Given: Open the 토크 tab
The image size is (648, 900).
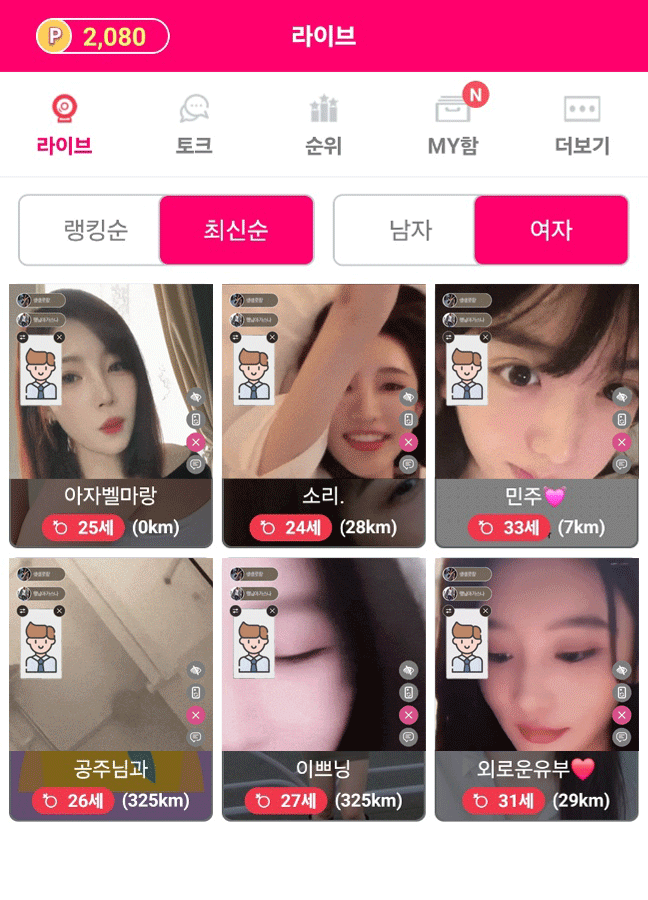Looking at the screenshot, I should 194,124.
